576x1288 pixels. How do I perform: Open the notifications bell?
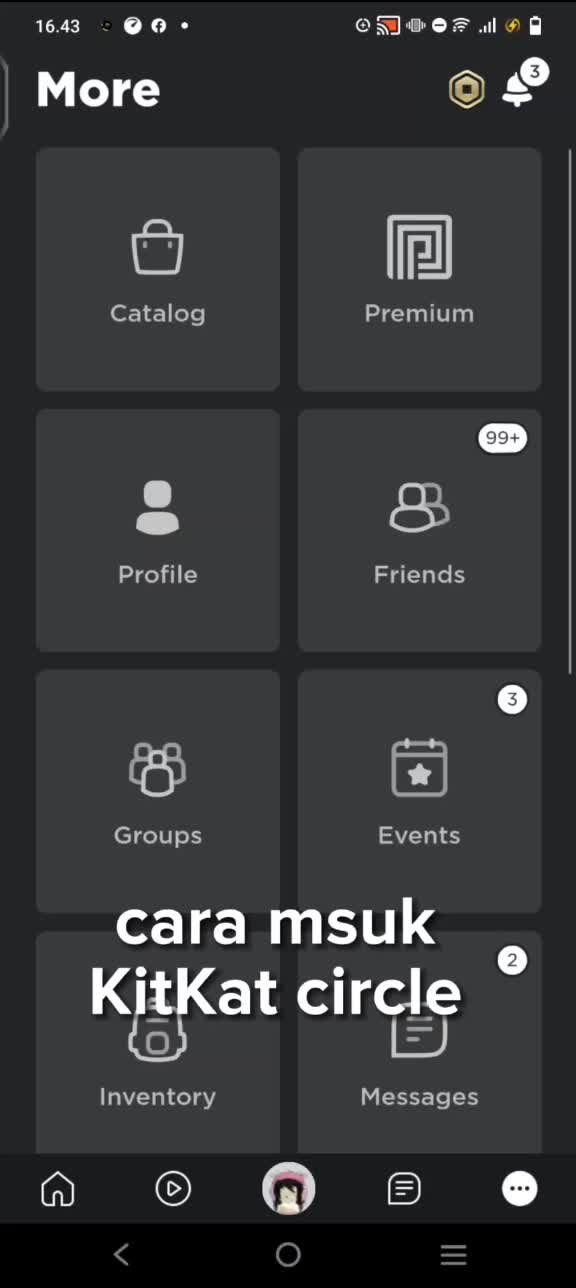tap(519, 89)
